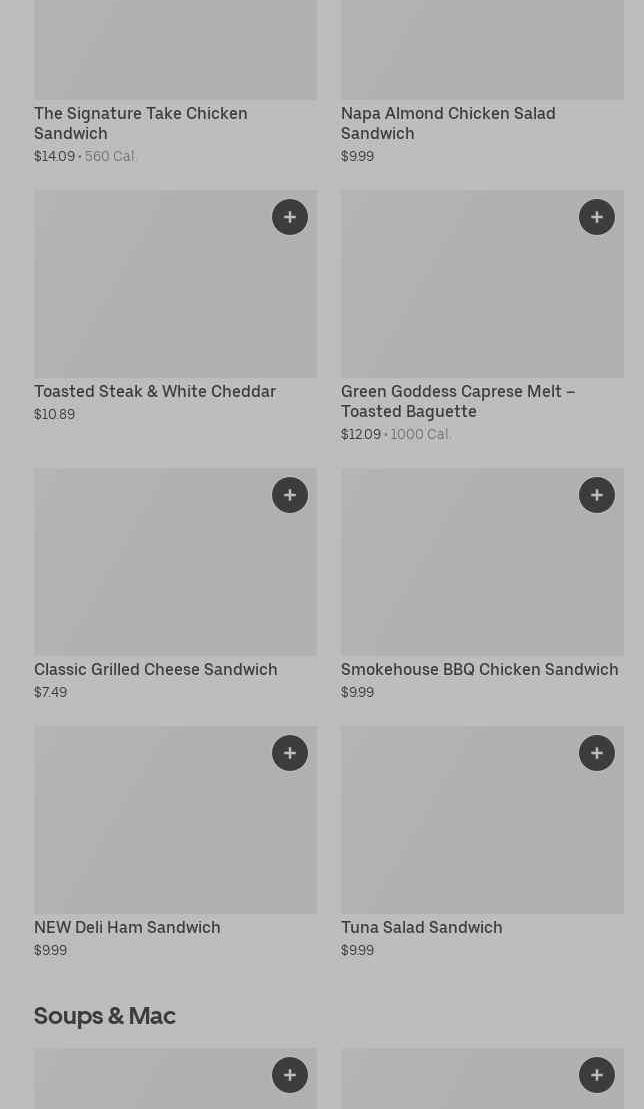Open Classic Grilled Cheese Sandwich details

[156, 670]
